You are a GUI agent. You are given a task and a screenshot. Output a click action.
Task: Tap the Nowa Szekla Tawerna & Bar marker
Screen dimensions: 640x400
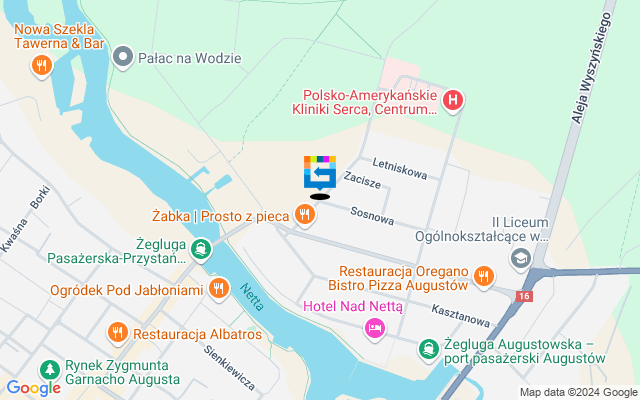click(41, 65)
